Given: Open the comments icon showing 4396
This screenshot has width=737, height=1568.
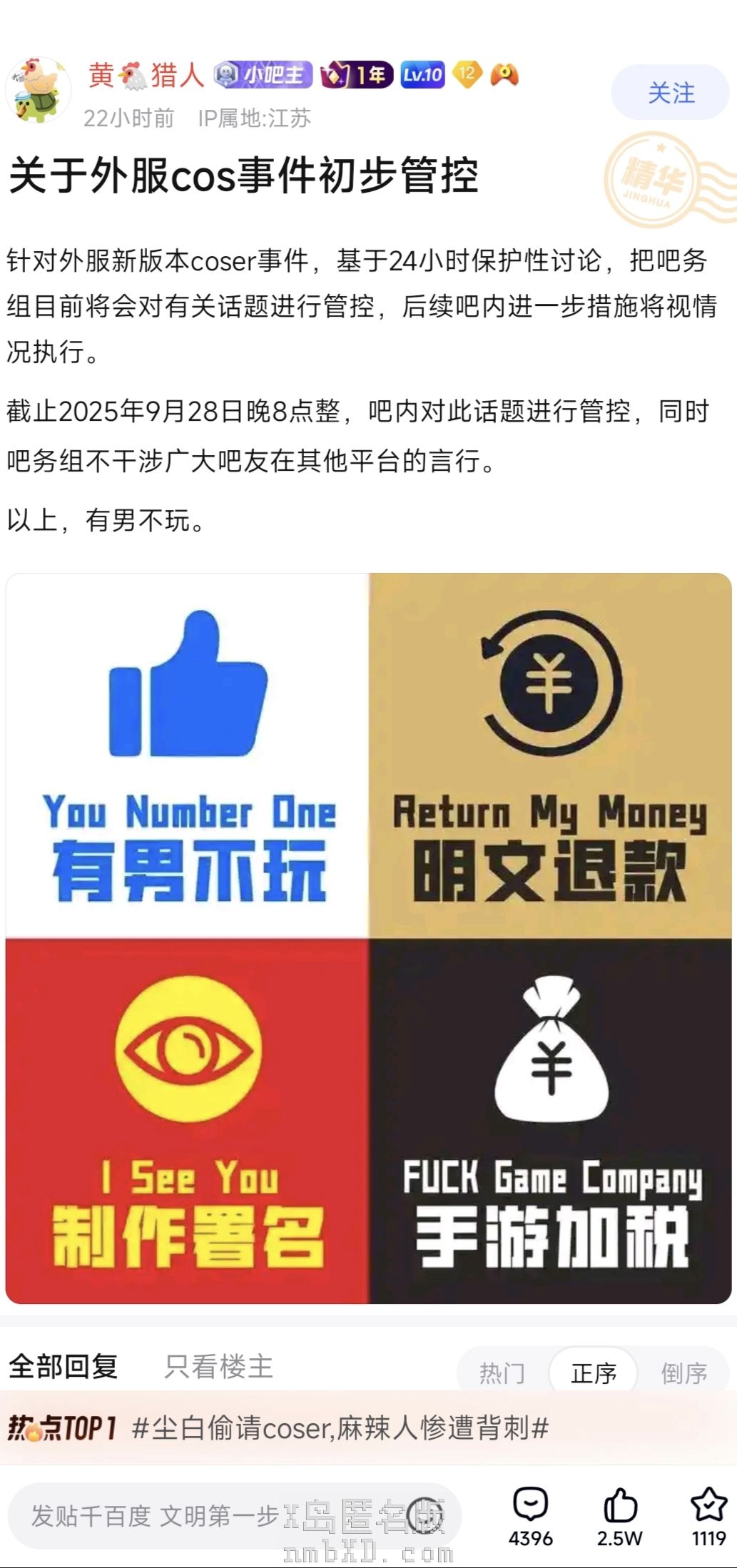Looking at the screenshot, I should (530, 1514).
